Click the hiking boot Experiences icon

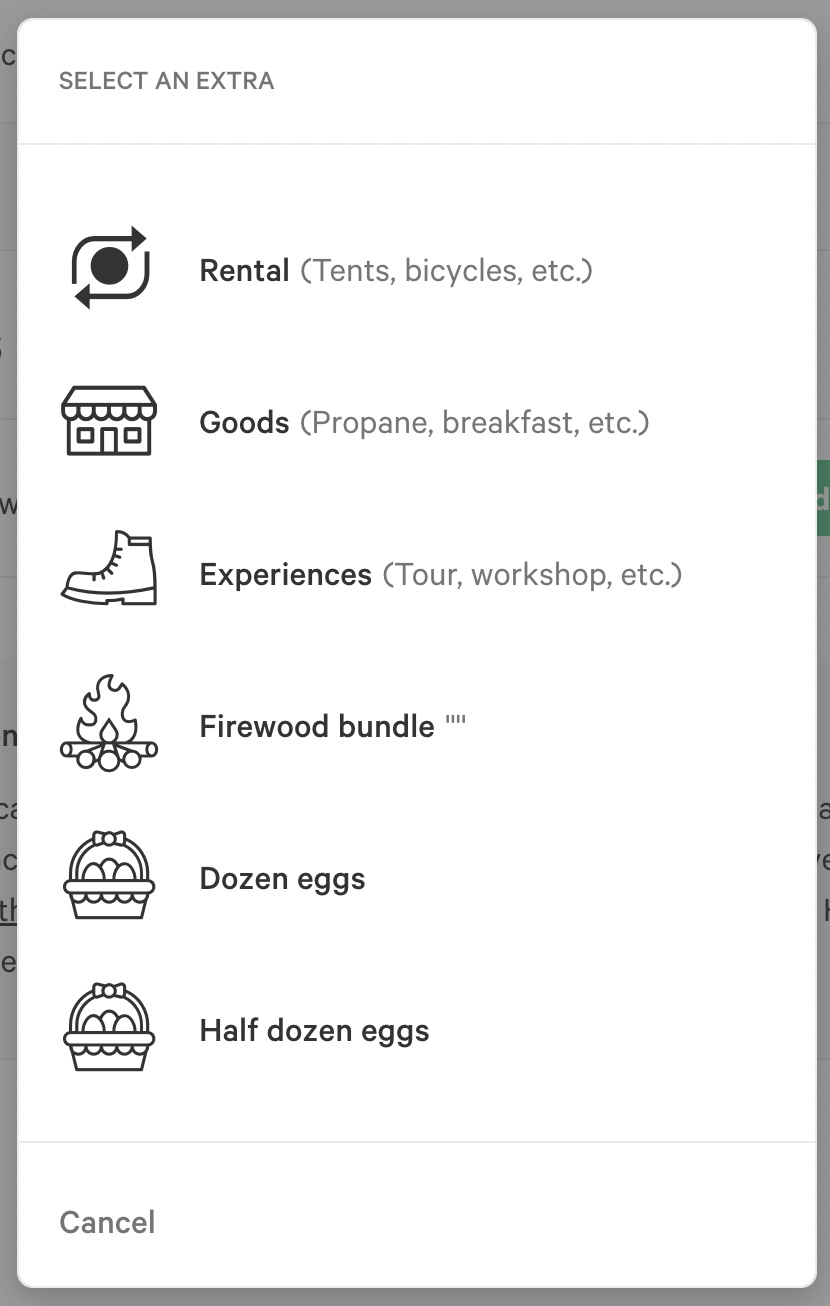tap(109, 572)
